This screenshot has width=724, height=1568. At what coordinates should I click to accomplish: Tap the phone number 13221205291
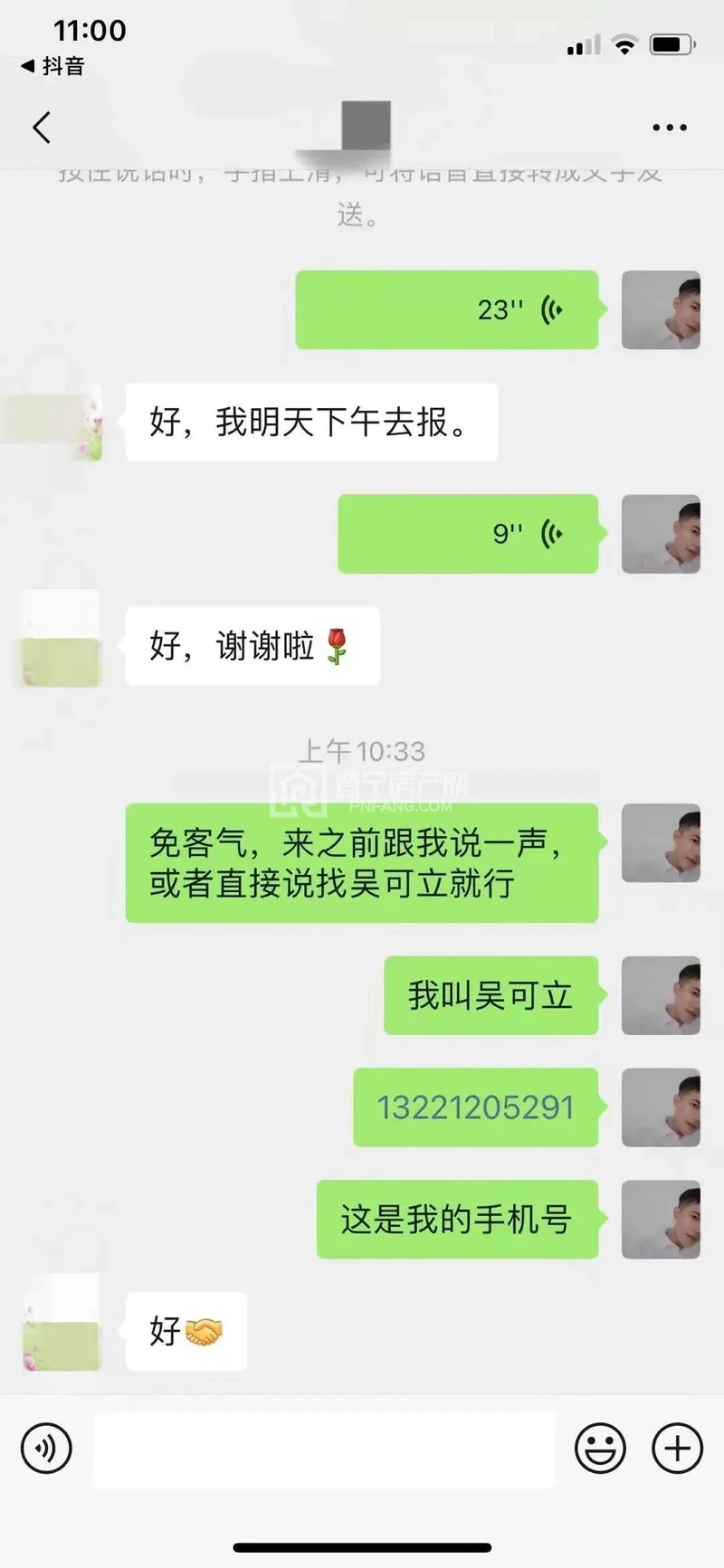(x=475, y=1107)
